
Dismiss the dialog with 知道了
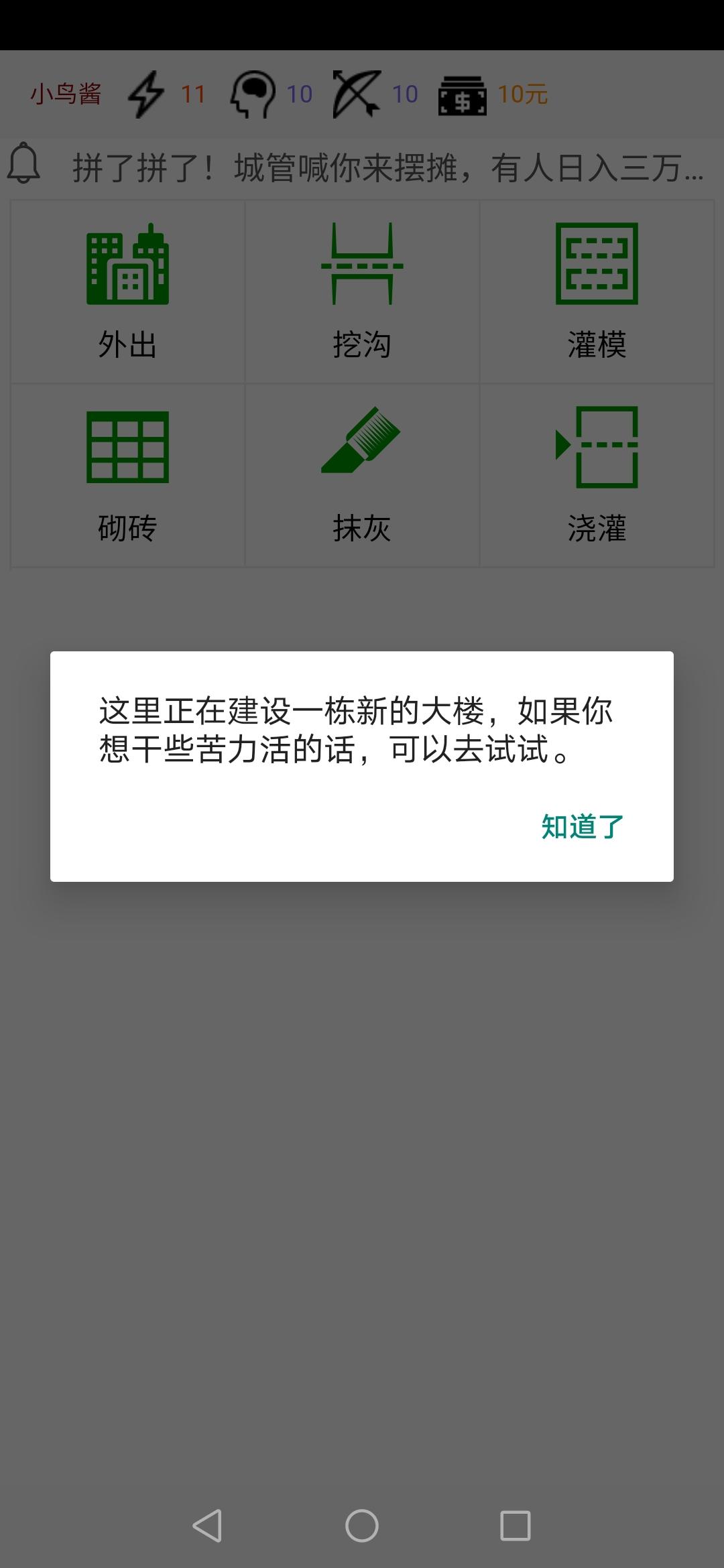(x=581, y=826)
